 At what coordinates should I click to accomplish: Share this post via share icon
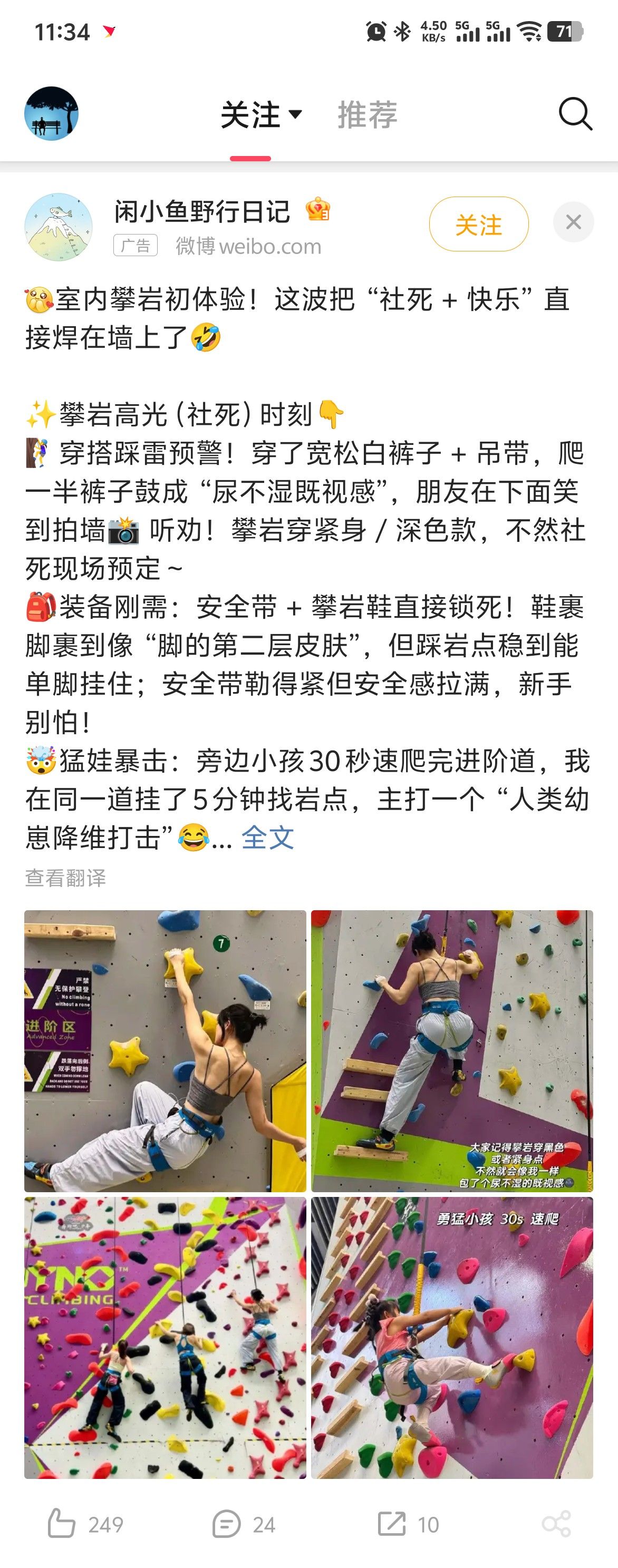click(556, 1524)
